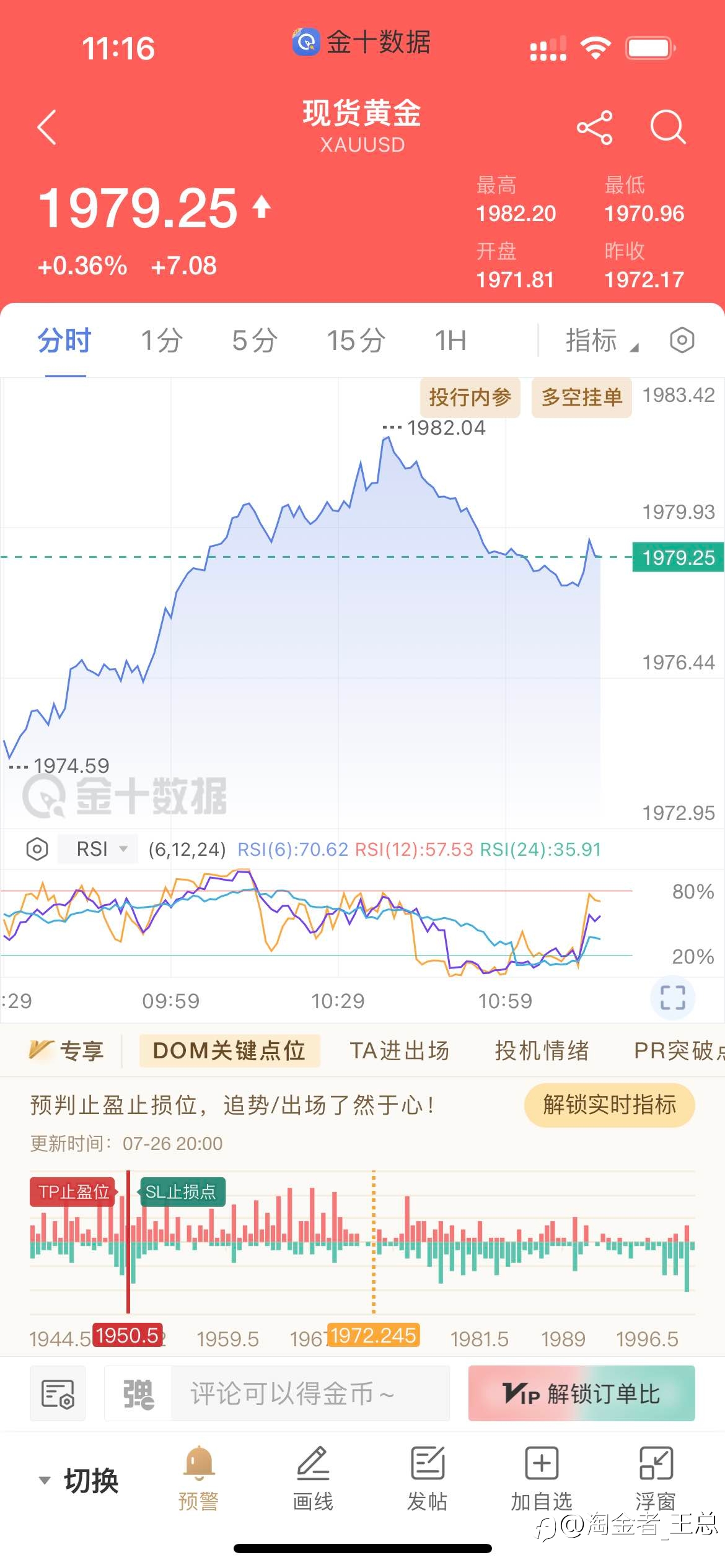Tap the comment field 评论可以得金币
This screenshot has width=725, height=1568.
[x=310, y=1393]
